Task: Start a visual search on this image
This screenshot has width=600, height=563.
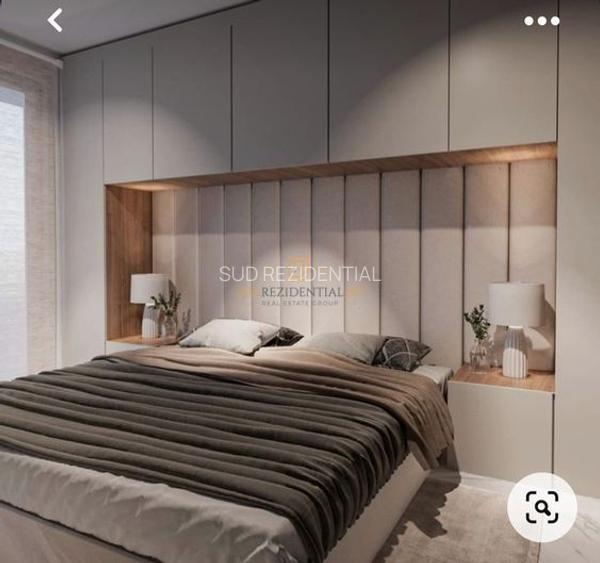Action: [x=542, y=507]
